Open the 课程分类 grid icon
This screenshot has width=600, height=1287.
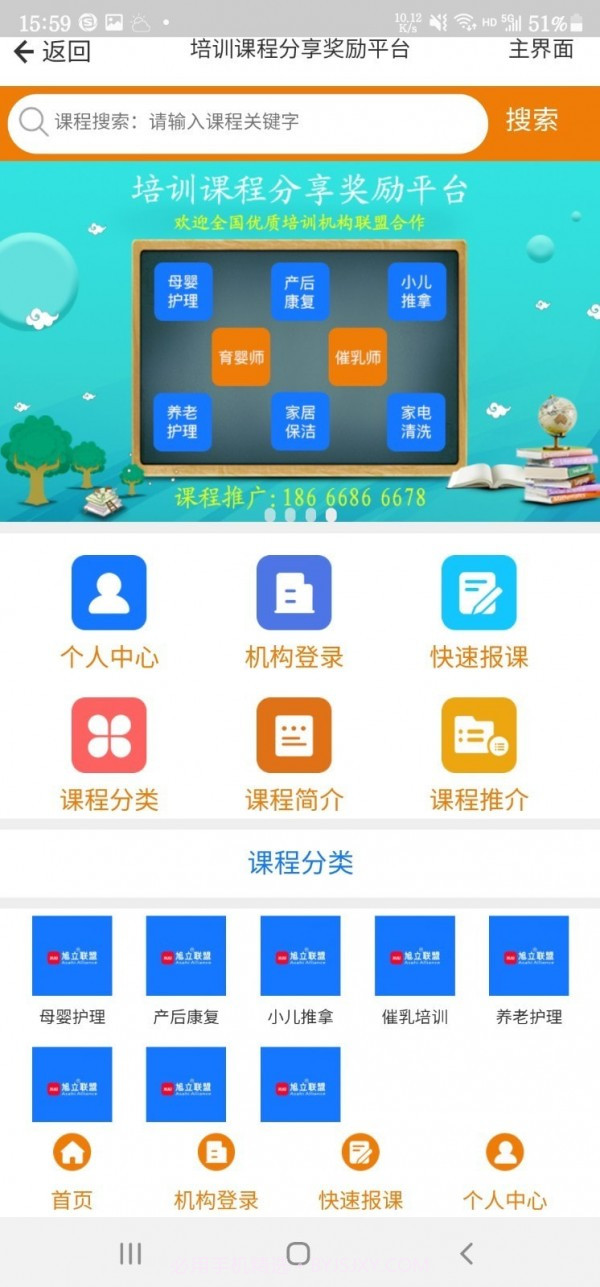pos(109,735)
